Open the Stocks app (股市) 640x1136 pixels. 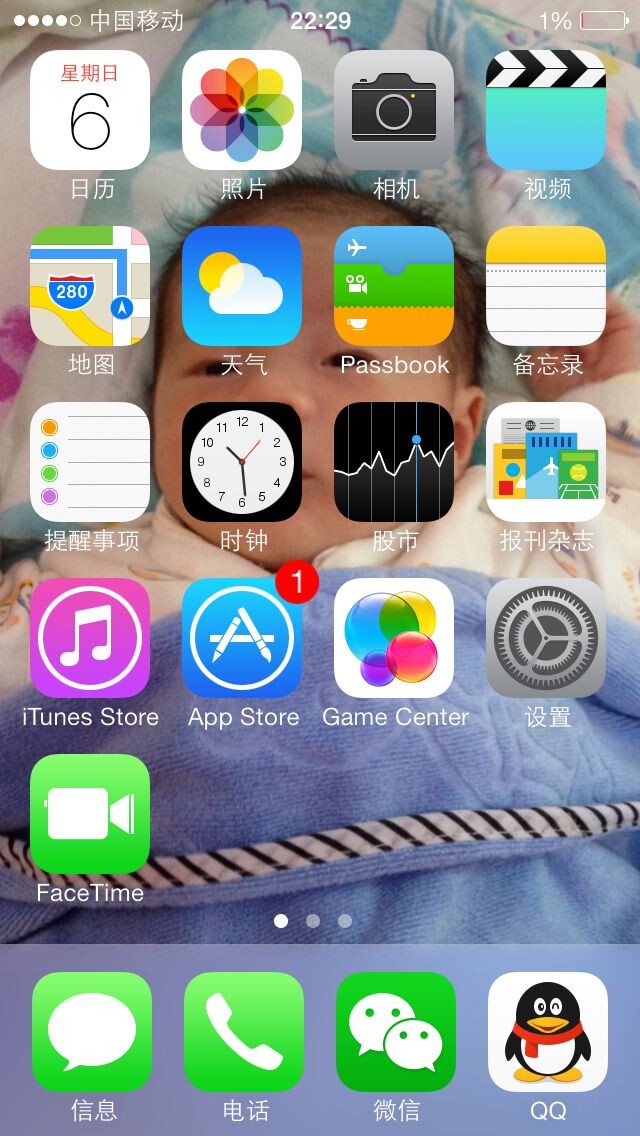pos(394,462)
